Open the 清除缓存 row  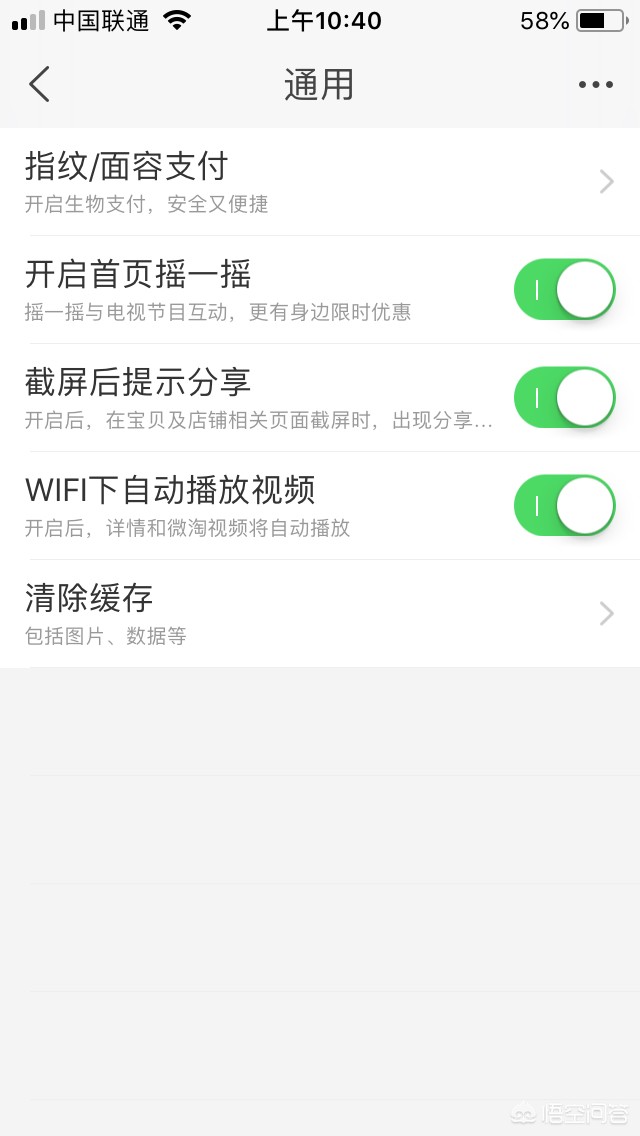pyautogui.click(x=320, y=613)
